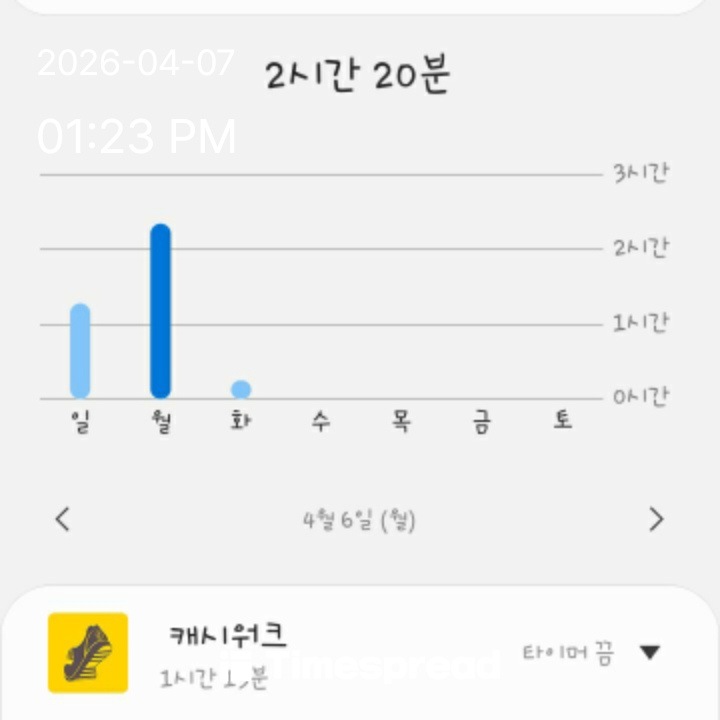The image size is (720, 720).
Task: Go to the next day
Action: 656,519
